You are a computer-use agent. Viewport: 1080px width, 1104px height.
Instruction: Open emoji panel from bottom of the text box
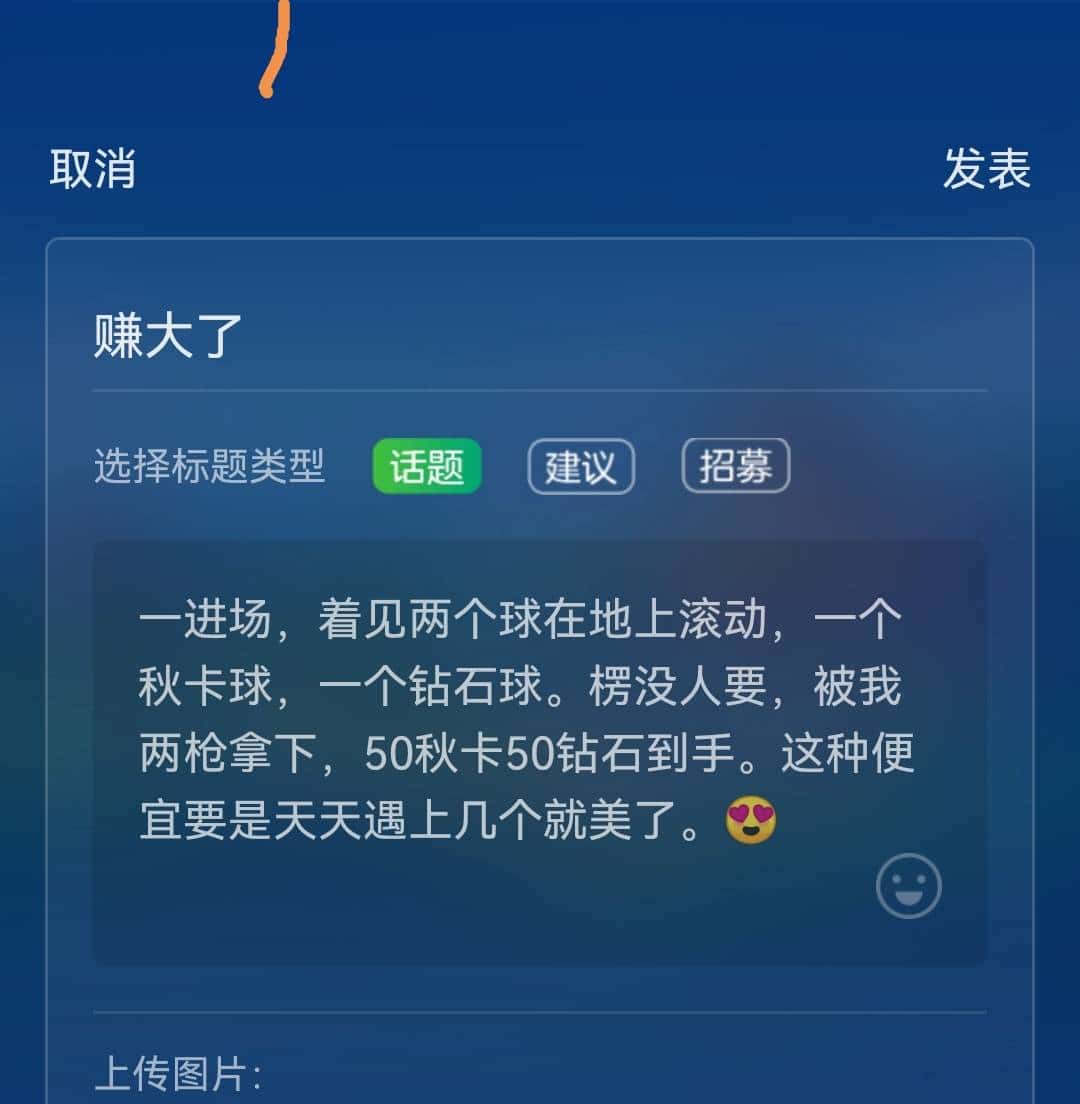pyautogui.click(x=908, y=886)
